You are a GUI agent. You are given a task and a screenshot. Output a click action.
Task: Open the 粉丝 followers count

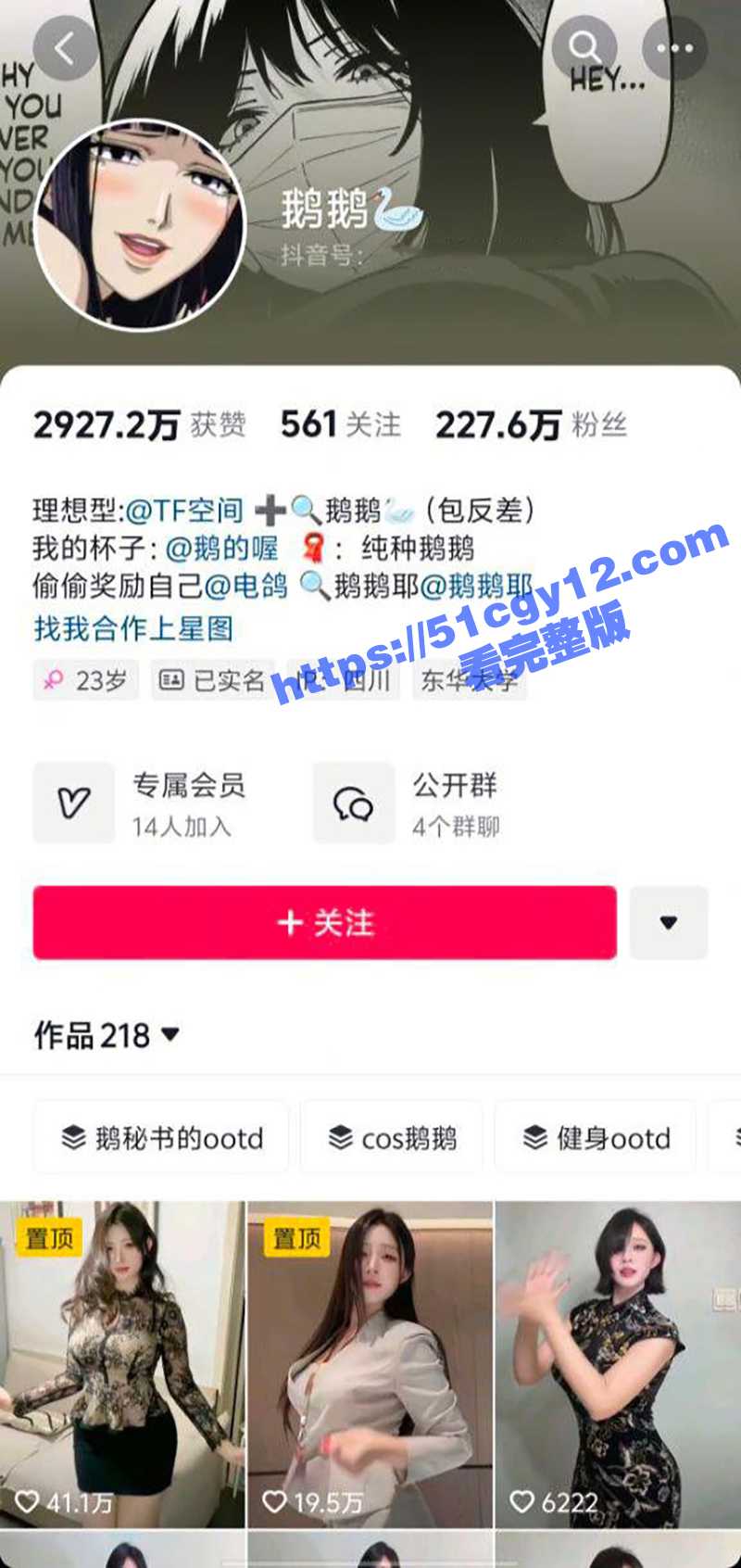[x=531, y=425]
